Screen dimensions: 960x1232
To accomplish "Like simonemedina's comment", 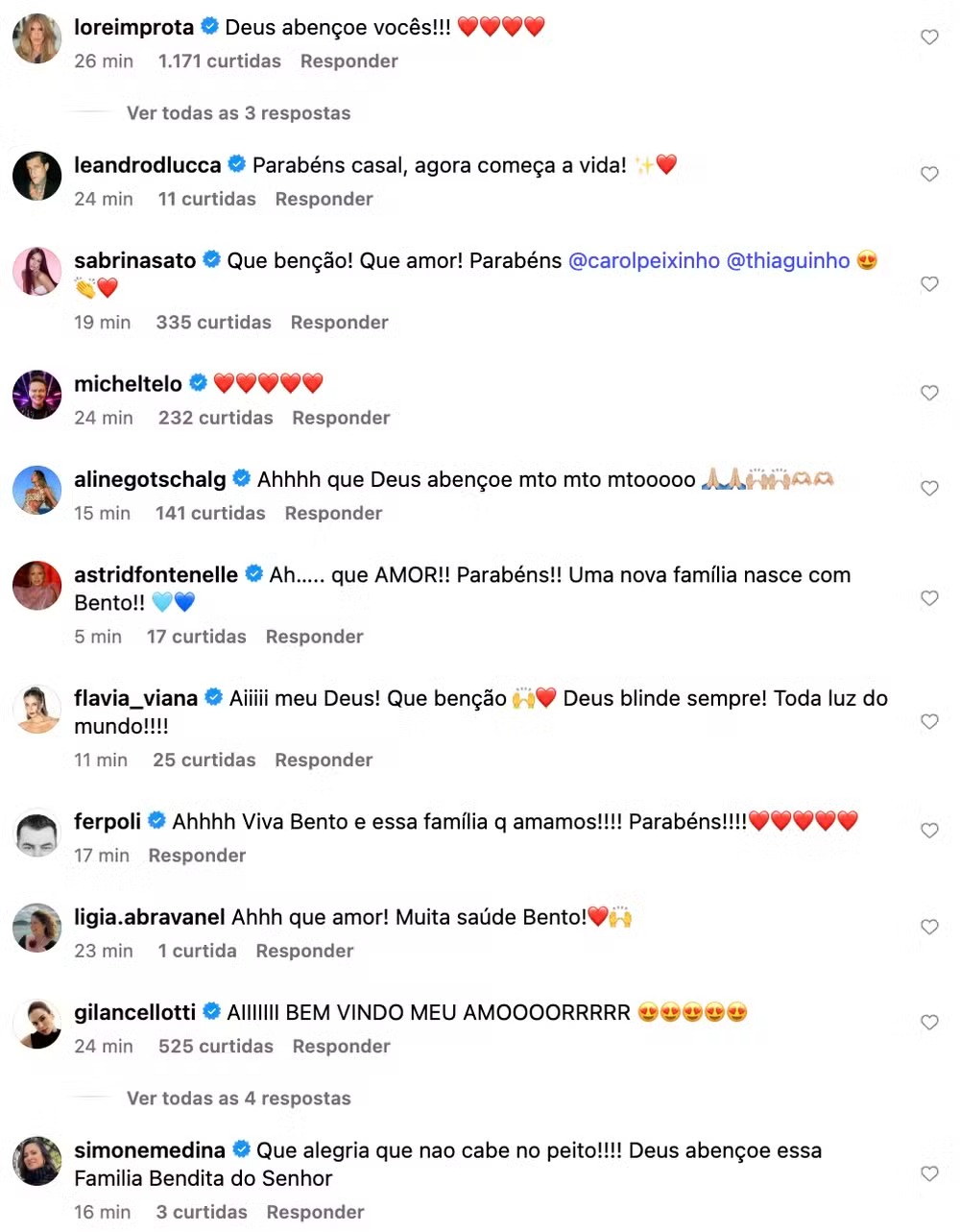I will tap(929, 1173).
